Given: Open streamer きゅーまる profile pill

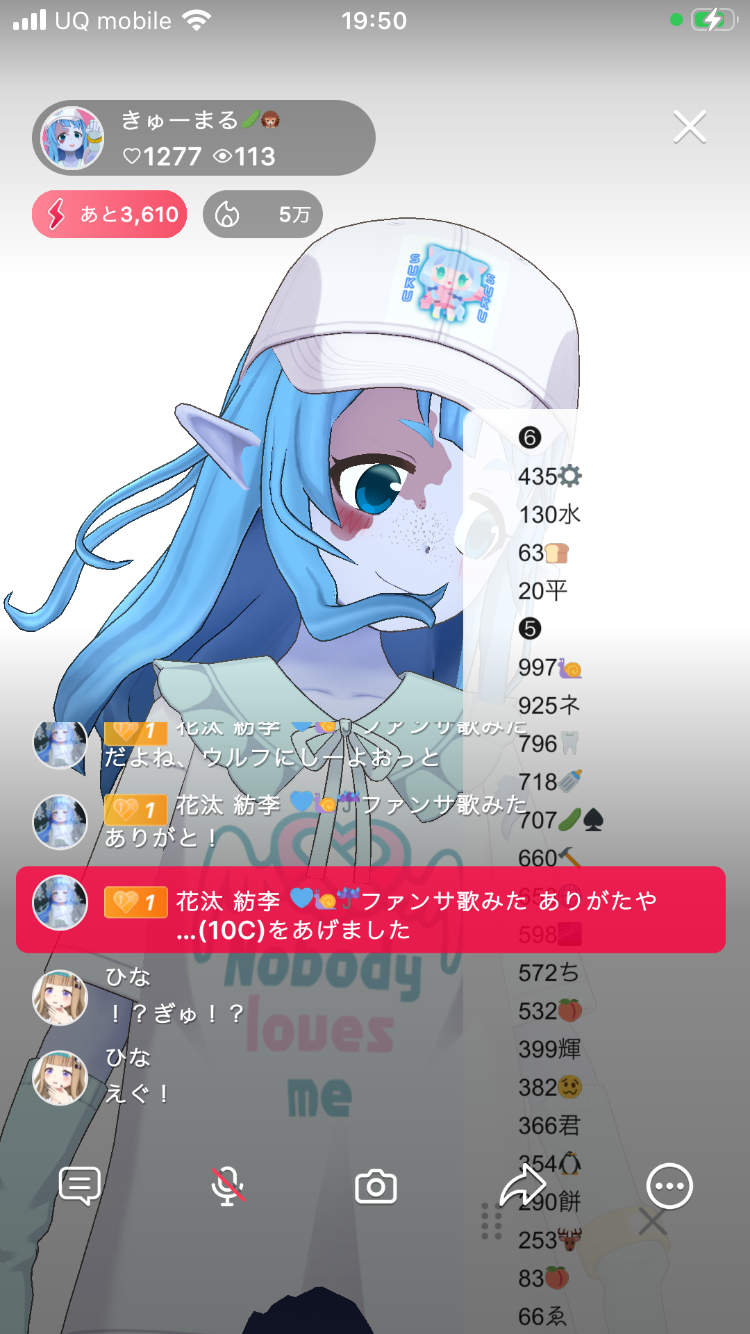Looking at the screenshot, I should [204, 138].
